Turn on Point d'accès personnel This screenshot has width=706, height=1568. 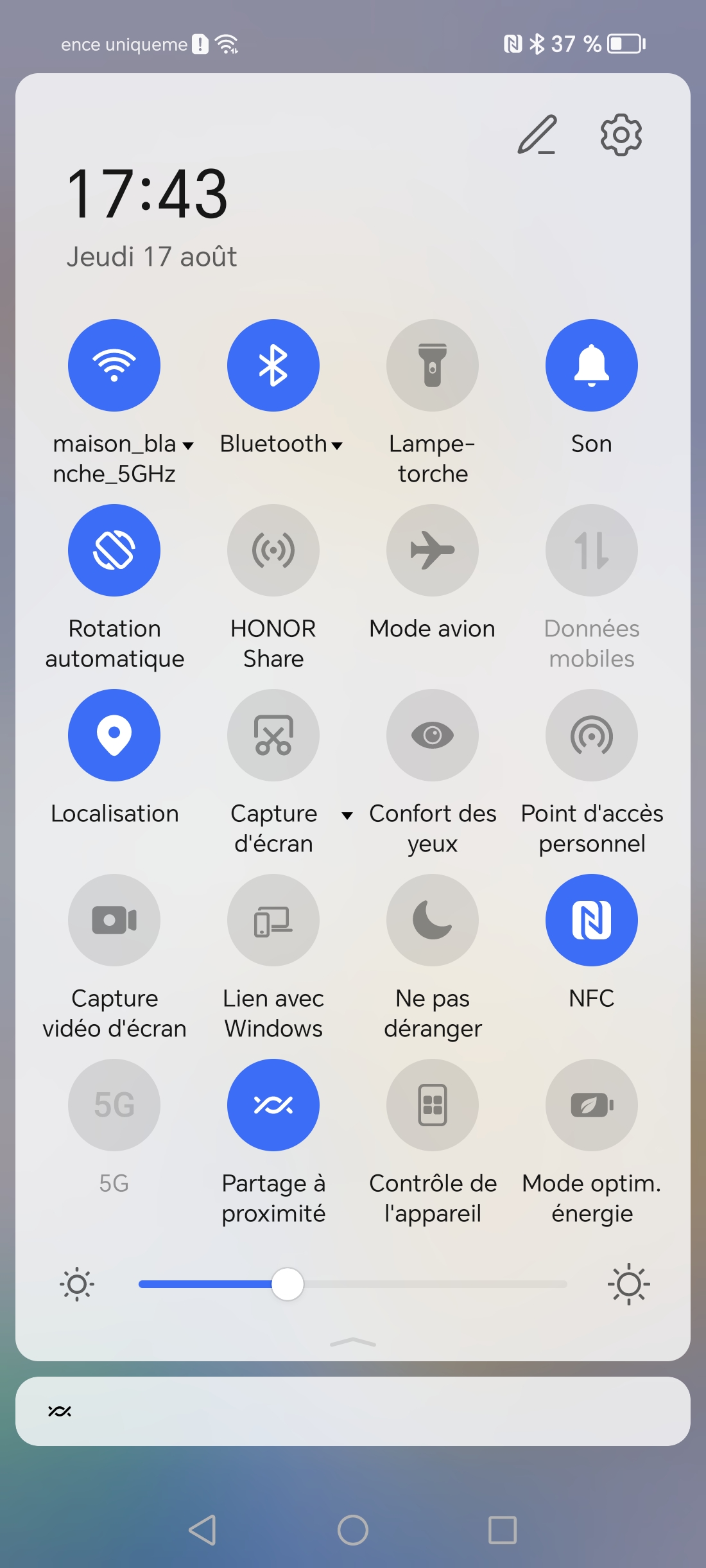(x=591, y=735)
